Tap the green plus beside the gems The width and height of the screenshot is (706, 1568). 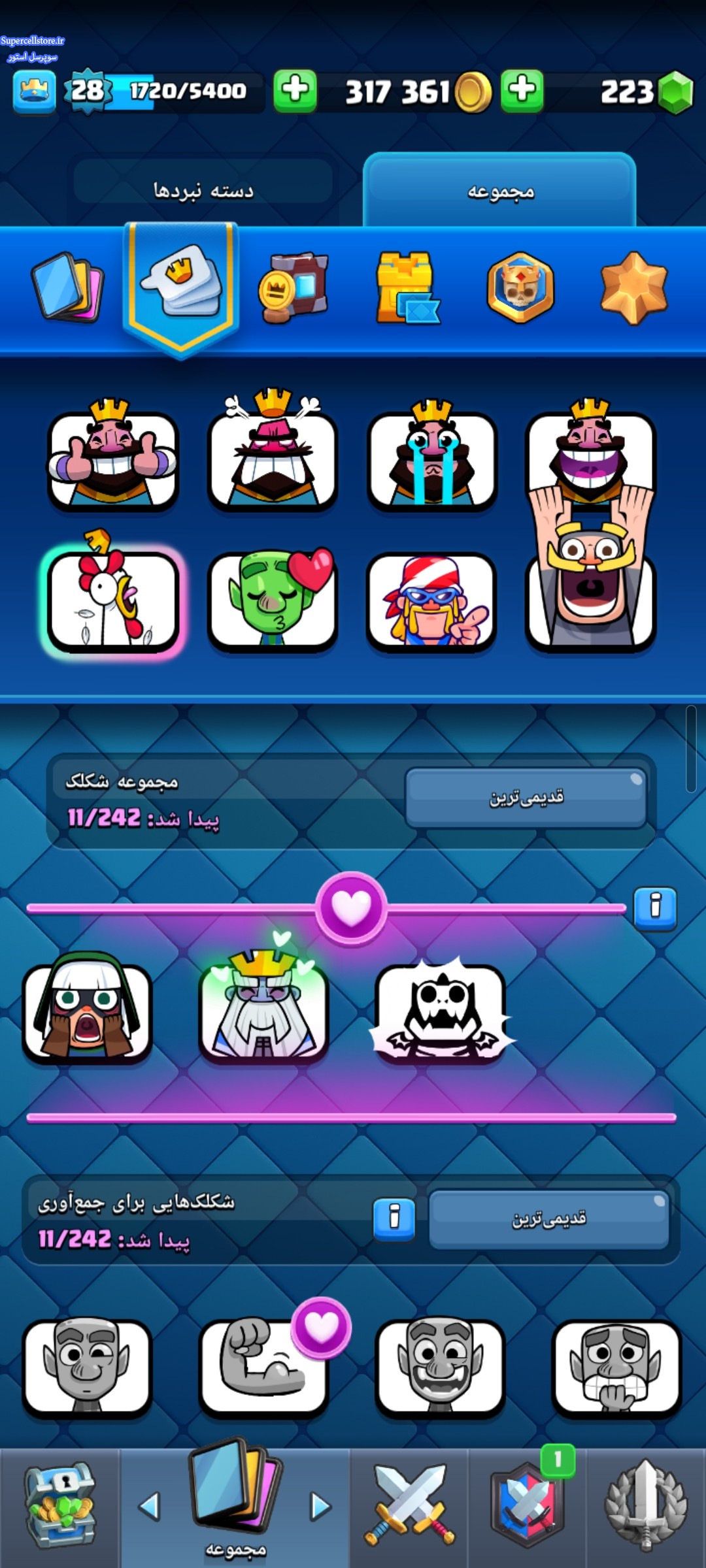[x=522, y=91]
